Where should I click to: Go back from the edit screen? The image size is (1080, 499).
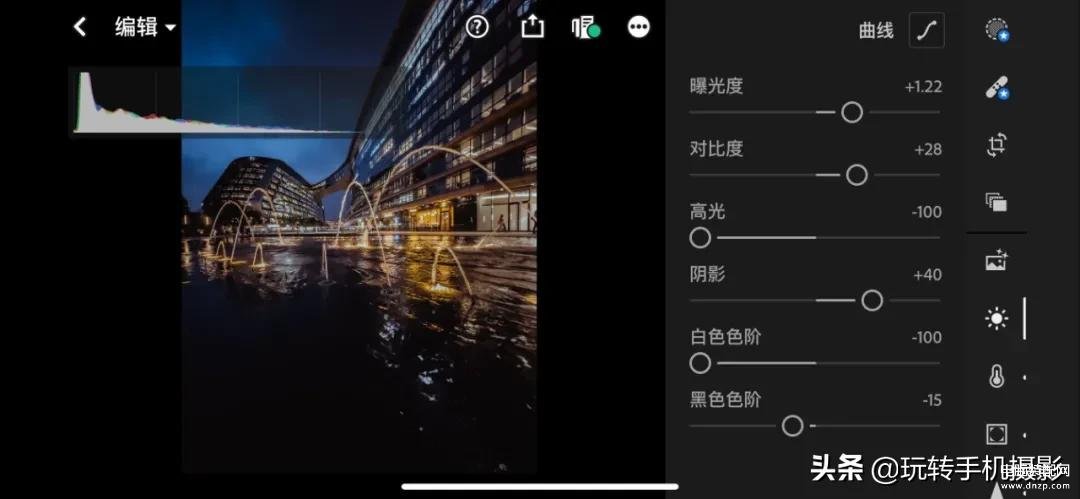point(80,27)
